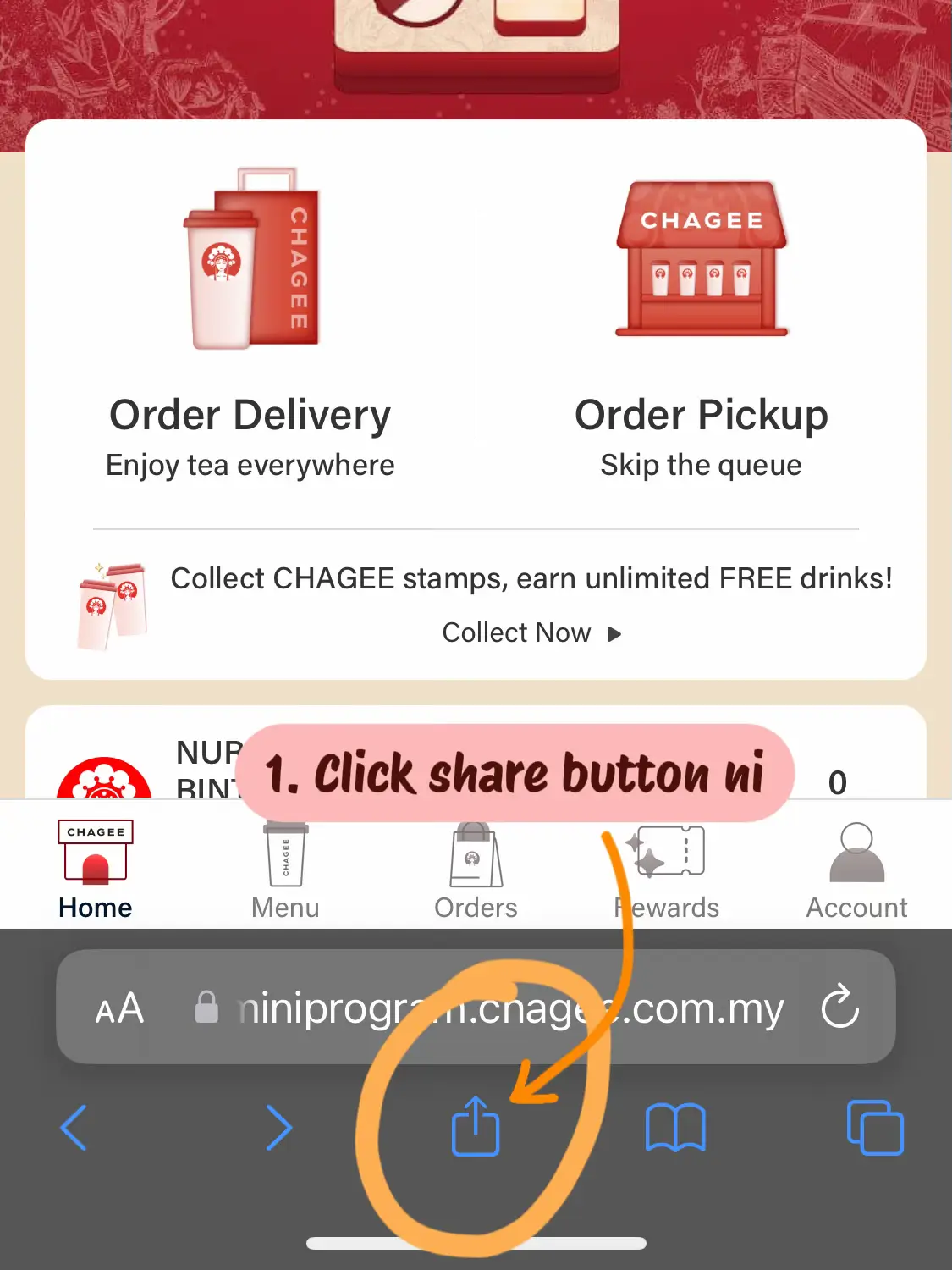Reload the current page

(839, 1007)
